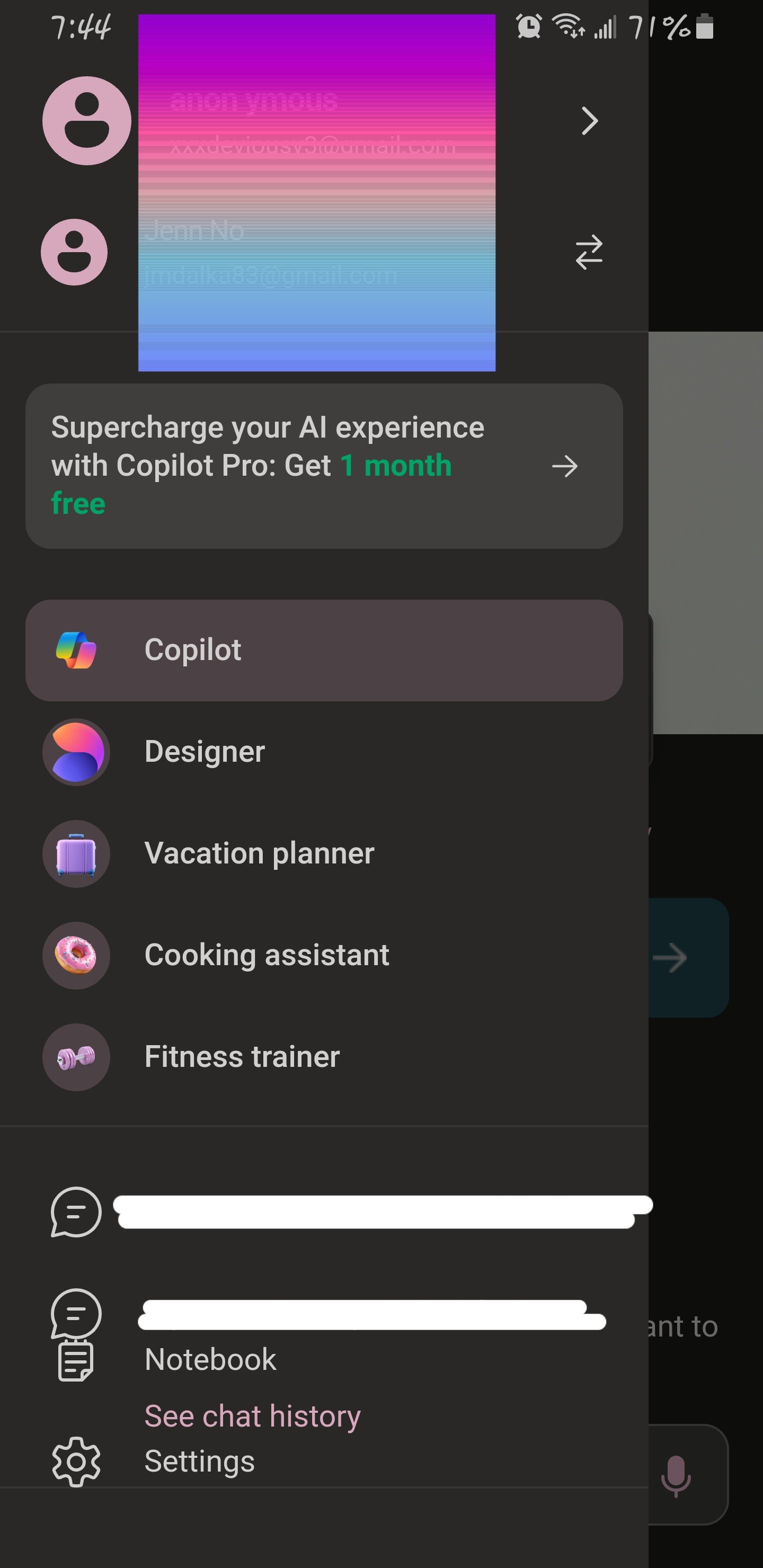Open Notebook
The image size is (763, 1568).
210,1359
